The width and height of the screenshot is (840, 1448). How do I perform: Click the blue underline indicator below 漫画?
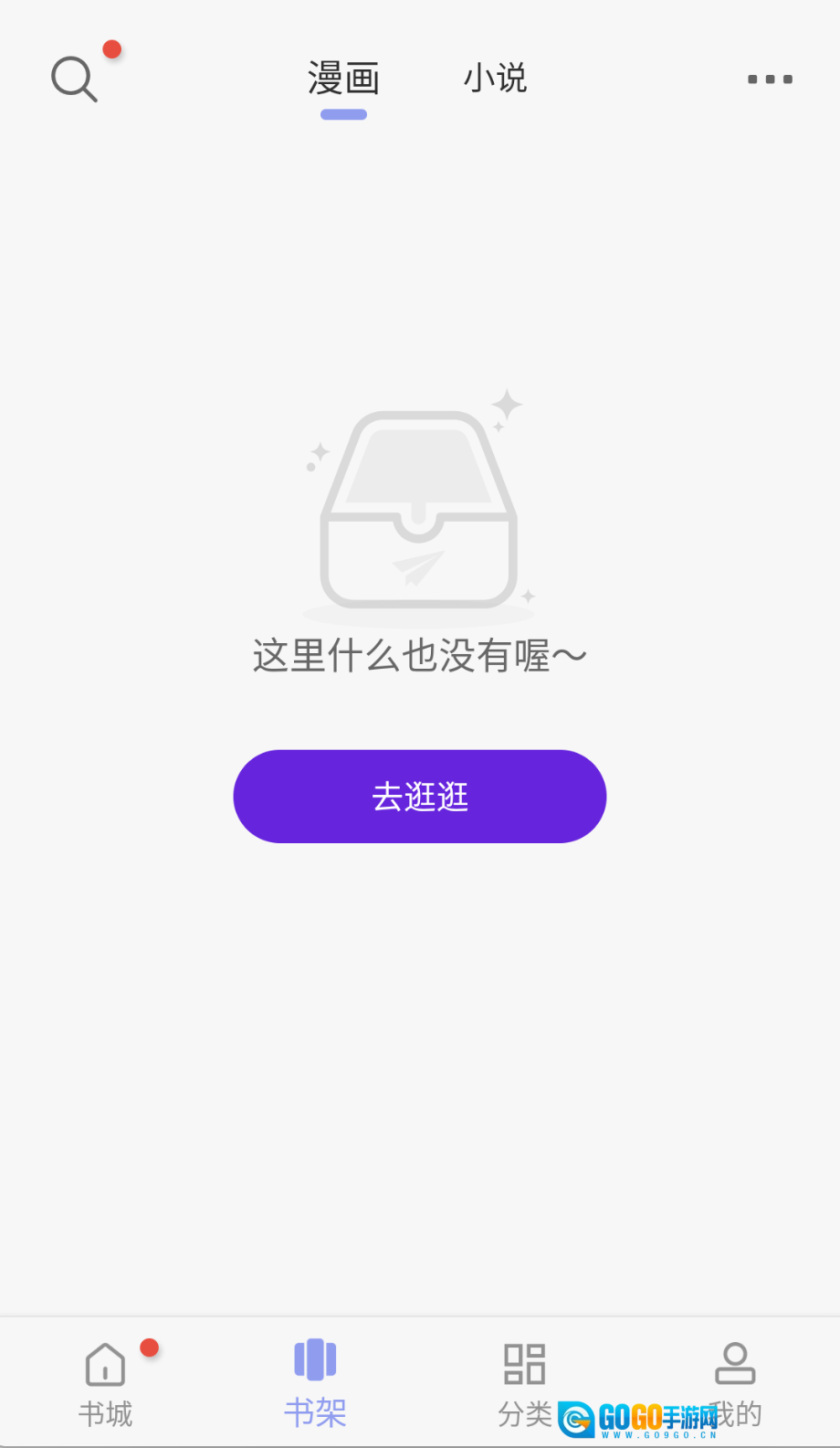[x=343, y=113]
